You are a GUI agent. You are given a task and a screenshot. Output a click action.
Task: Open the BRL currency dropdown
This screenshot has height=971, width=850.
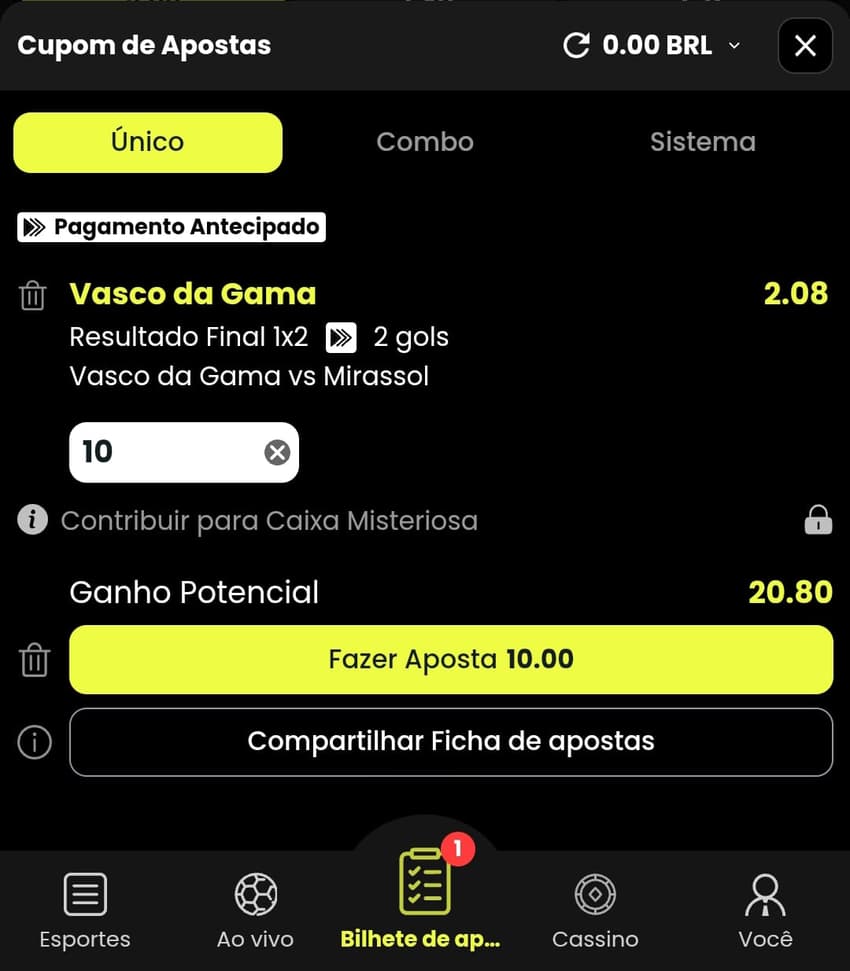click(734, 46)
